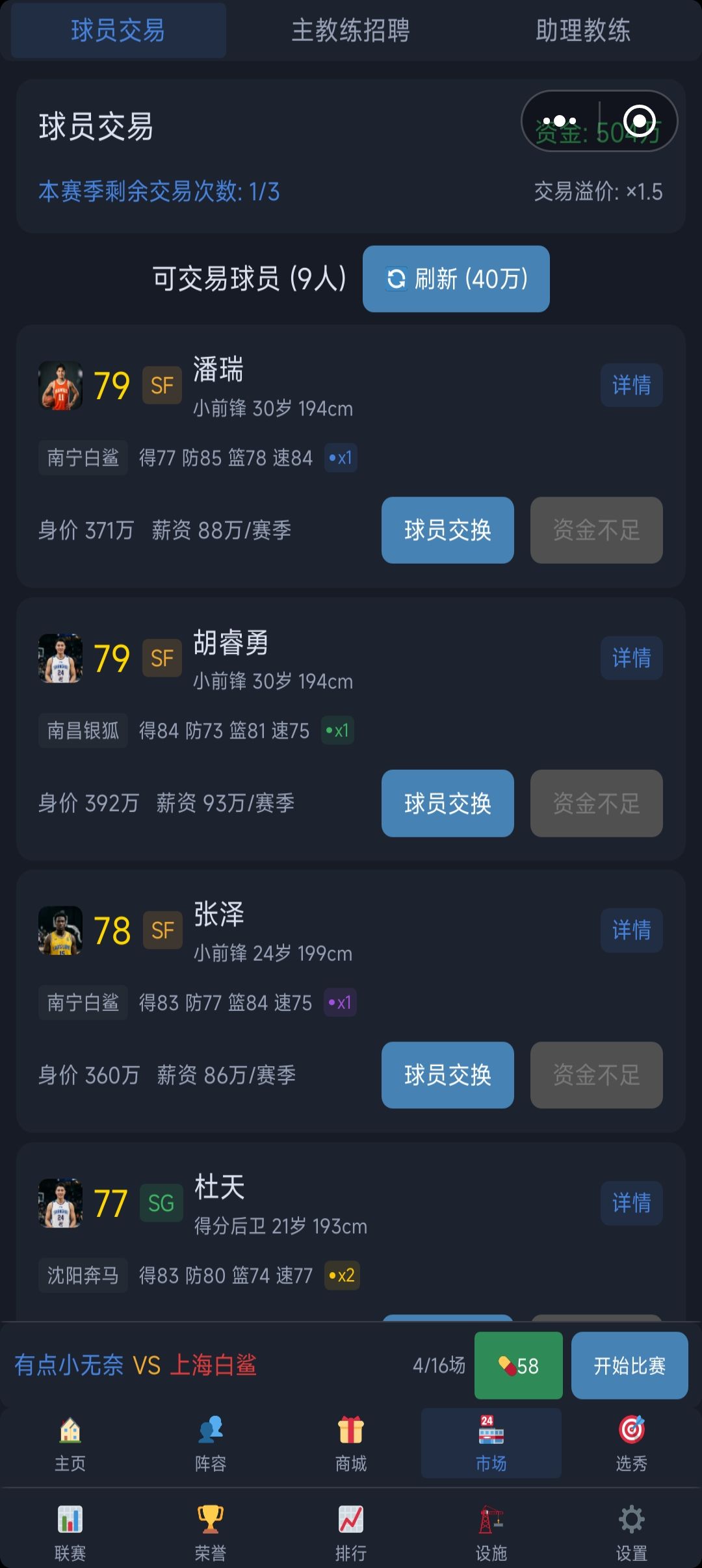Go to the 主页 tab

click(x=70, y=1443)
